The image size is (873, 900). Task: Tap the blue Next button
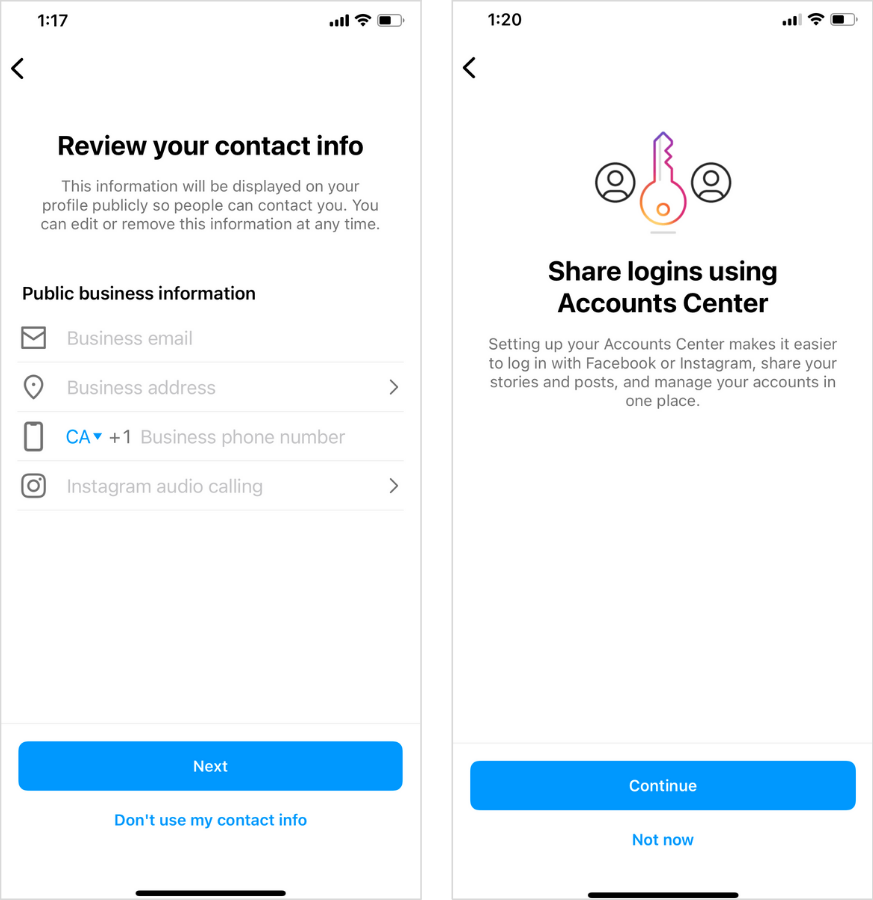(210, 766)
